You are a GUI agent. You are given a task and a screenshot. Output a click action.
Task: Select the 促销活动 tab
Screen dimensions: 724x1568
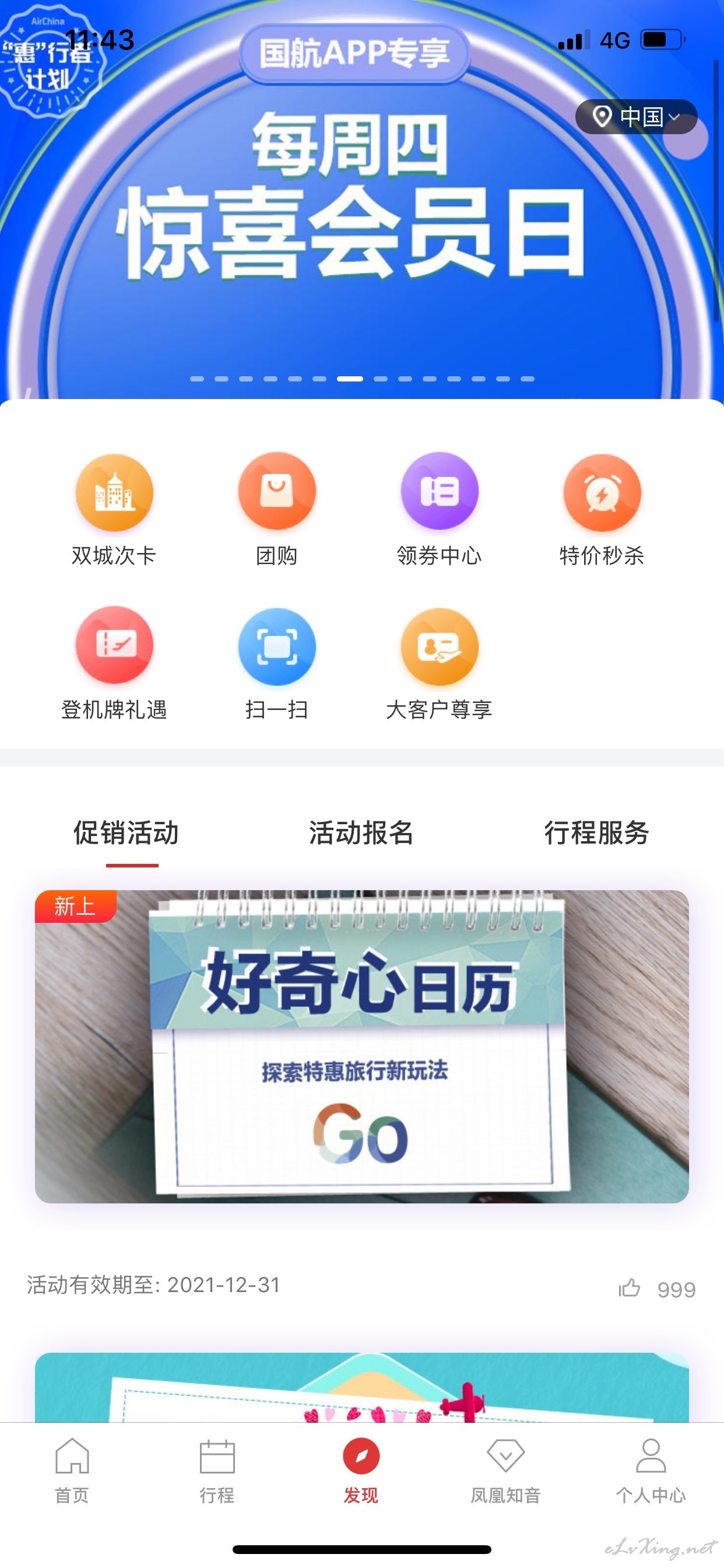pyautogui.click(x=126, y=832)
